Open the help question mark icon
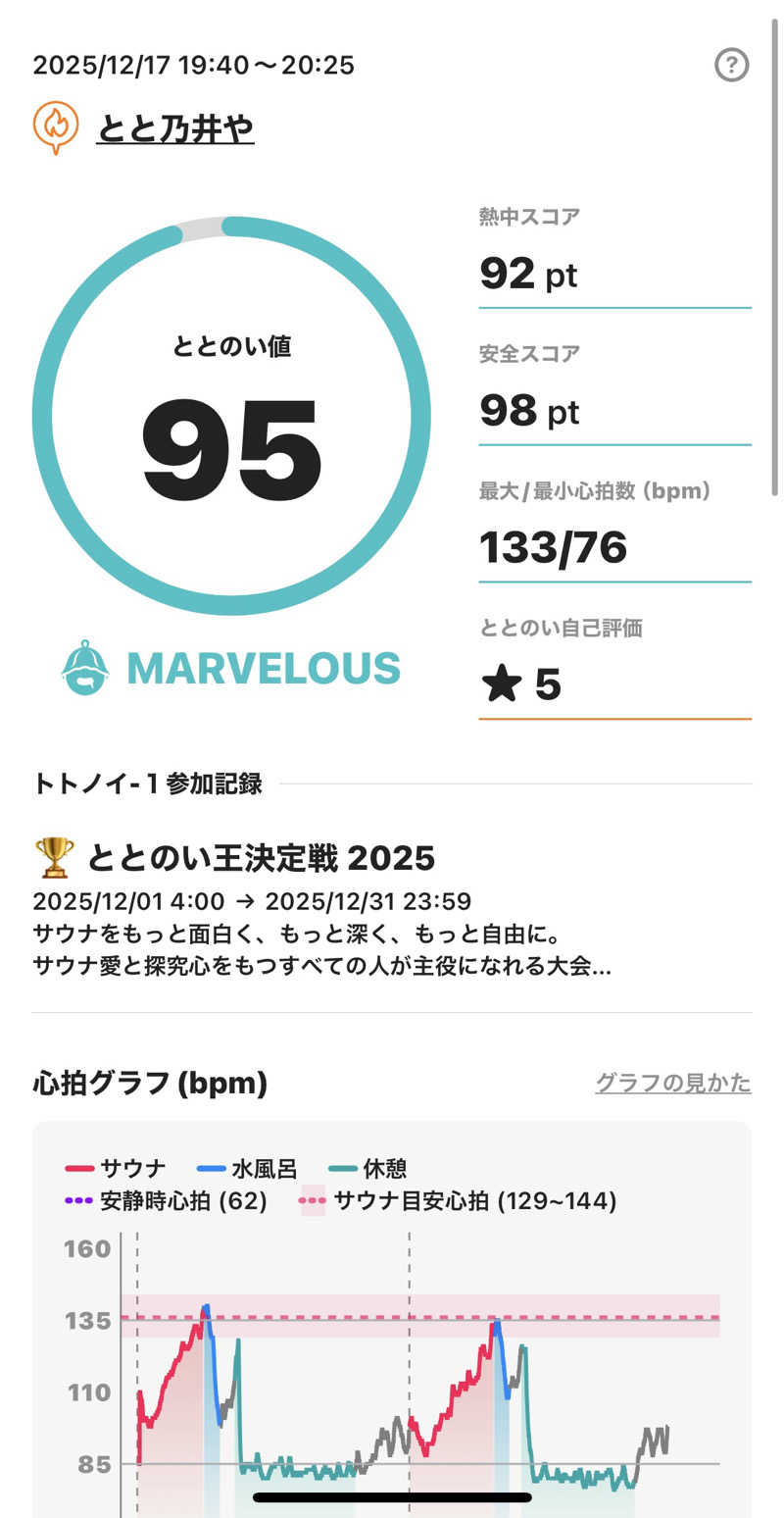 [731, 66]
